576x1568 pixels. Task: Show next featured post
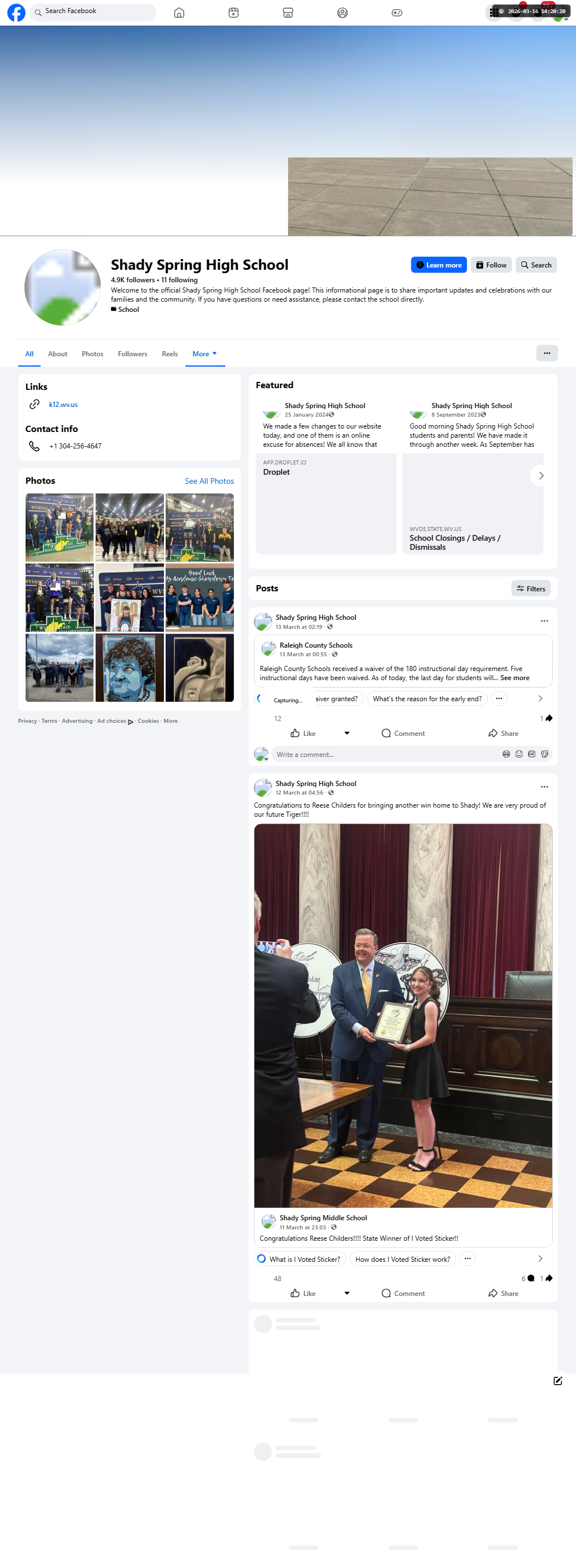(x=541, y=476)
